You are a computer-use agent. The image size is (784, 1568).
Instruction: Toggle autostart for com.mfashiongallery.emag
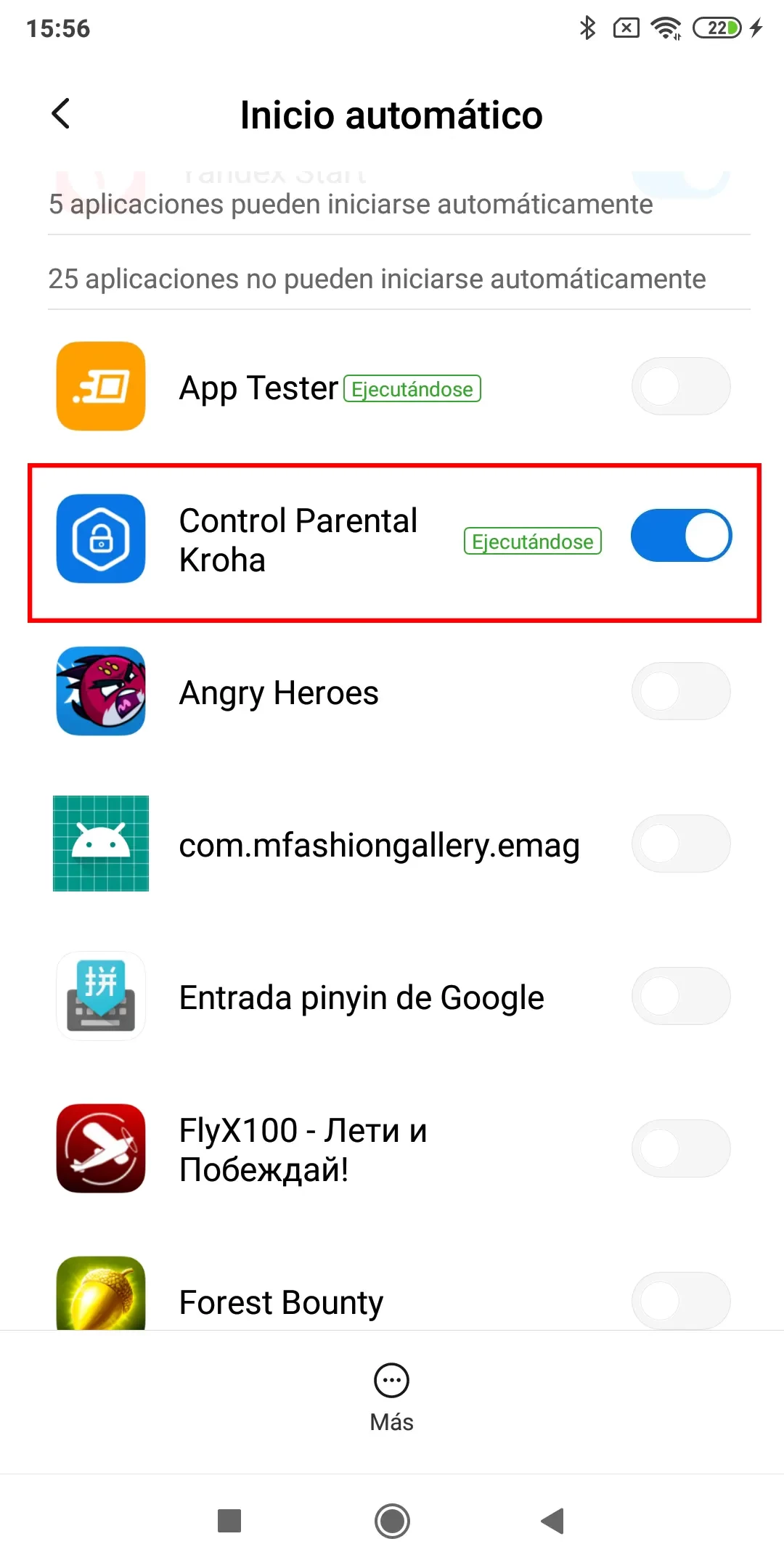coord(680,844)
